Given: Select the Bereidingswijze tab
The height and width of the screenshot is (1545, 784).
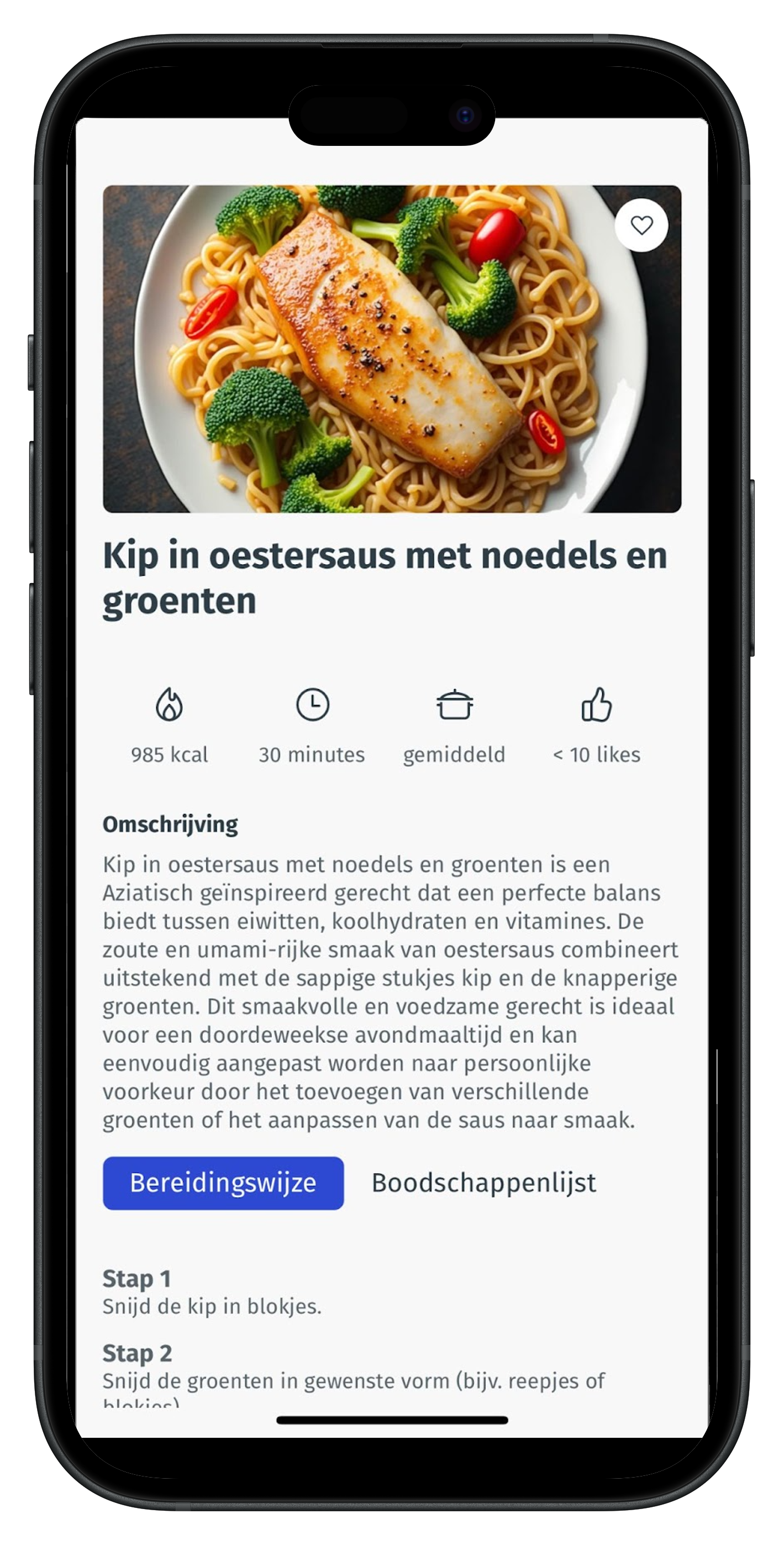Looking at the screenshot, I should 223,1183.
